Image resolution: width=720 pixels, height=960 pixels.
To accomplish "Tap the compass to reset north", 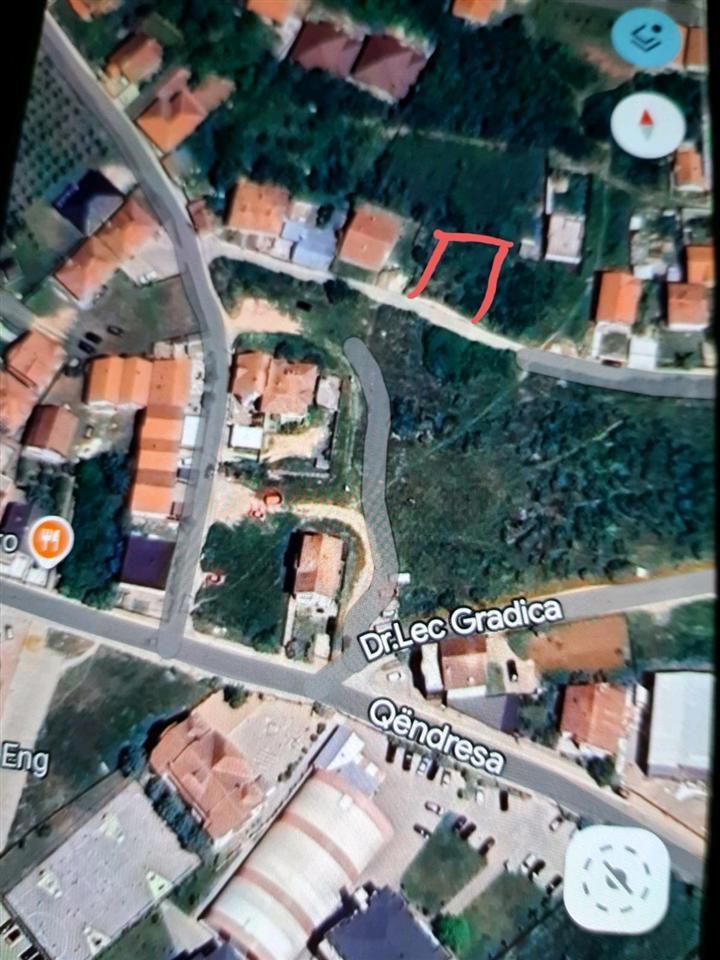I will (x=647, y=126).
